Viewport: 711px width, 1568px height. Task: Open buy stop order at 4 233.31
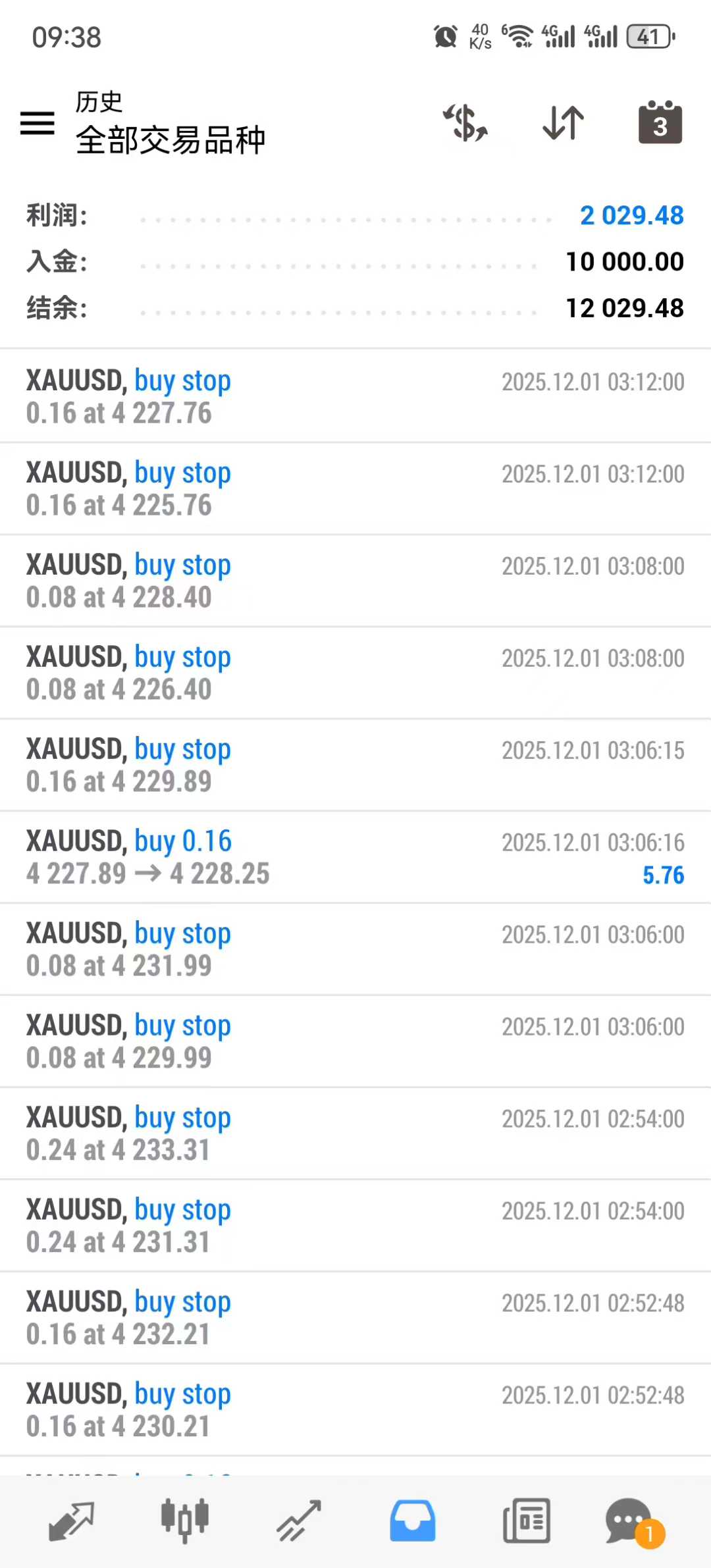(355, 1134)
